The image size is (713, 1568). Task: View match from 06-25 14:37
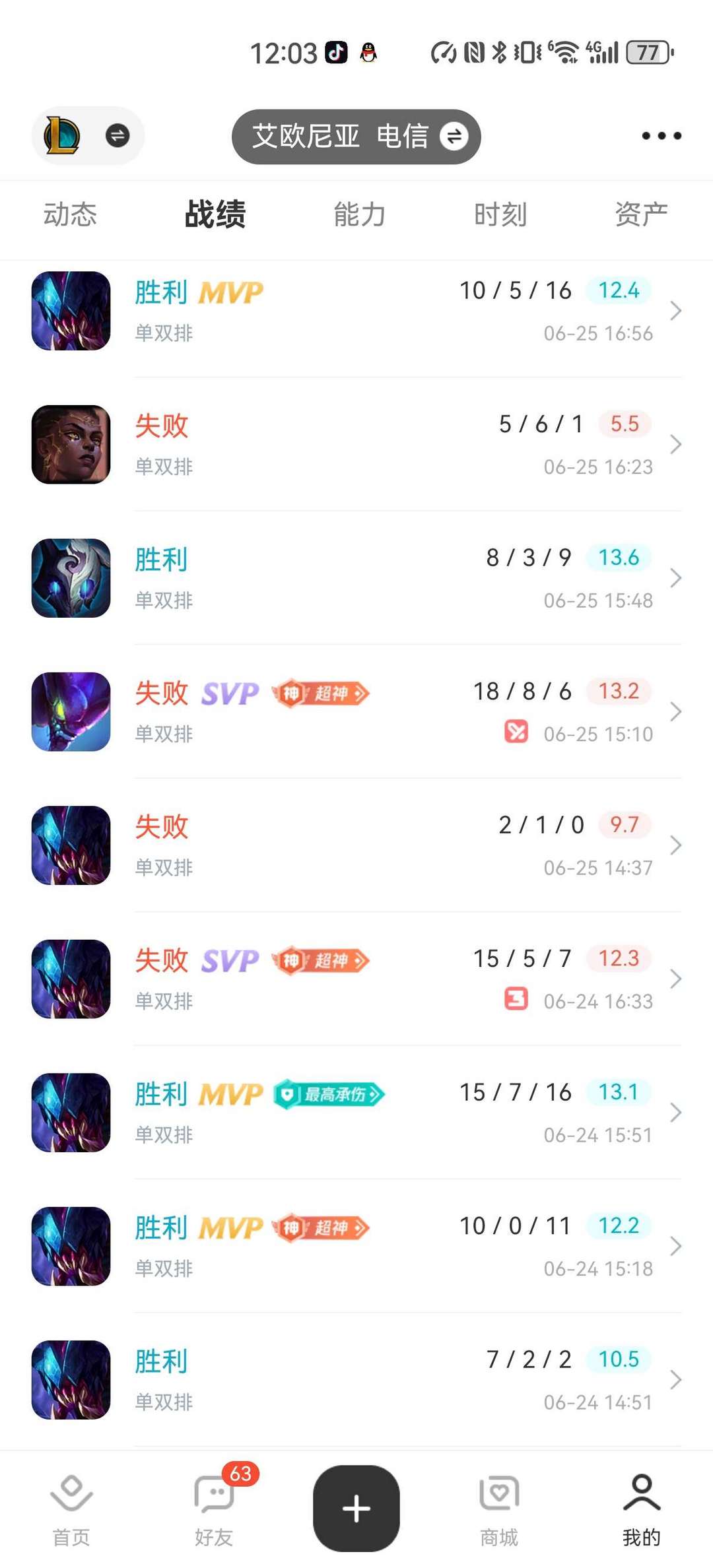click(356, 845)
